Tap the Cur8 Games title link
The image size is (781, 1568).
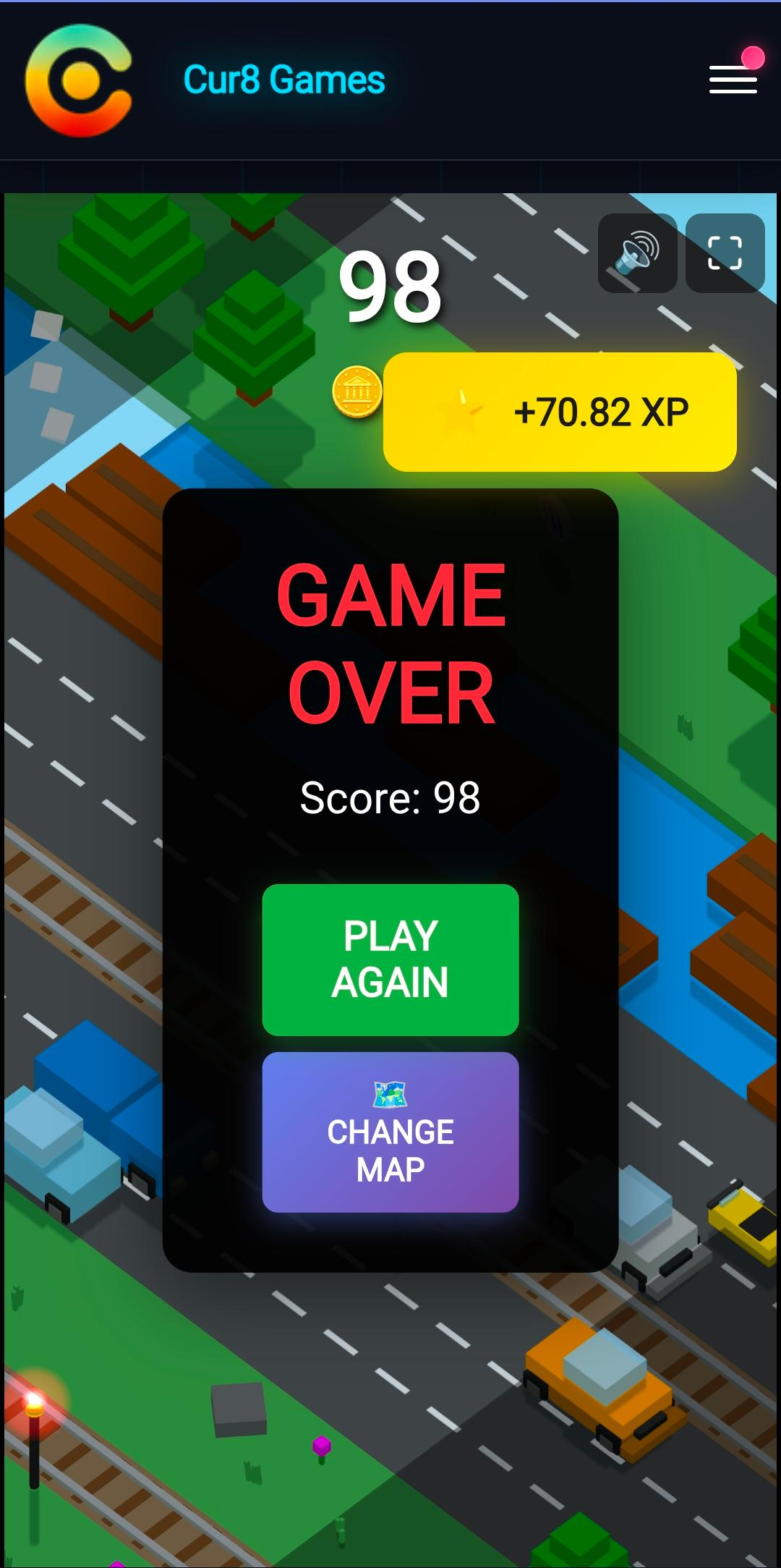[x=283, y=80]
